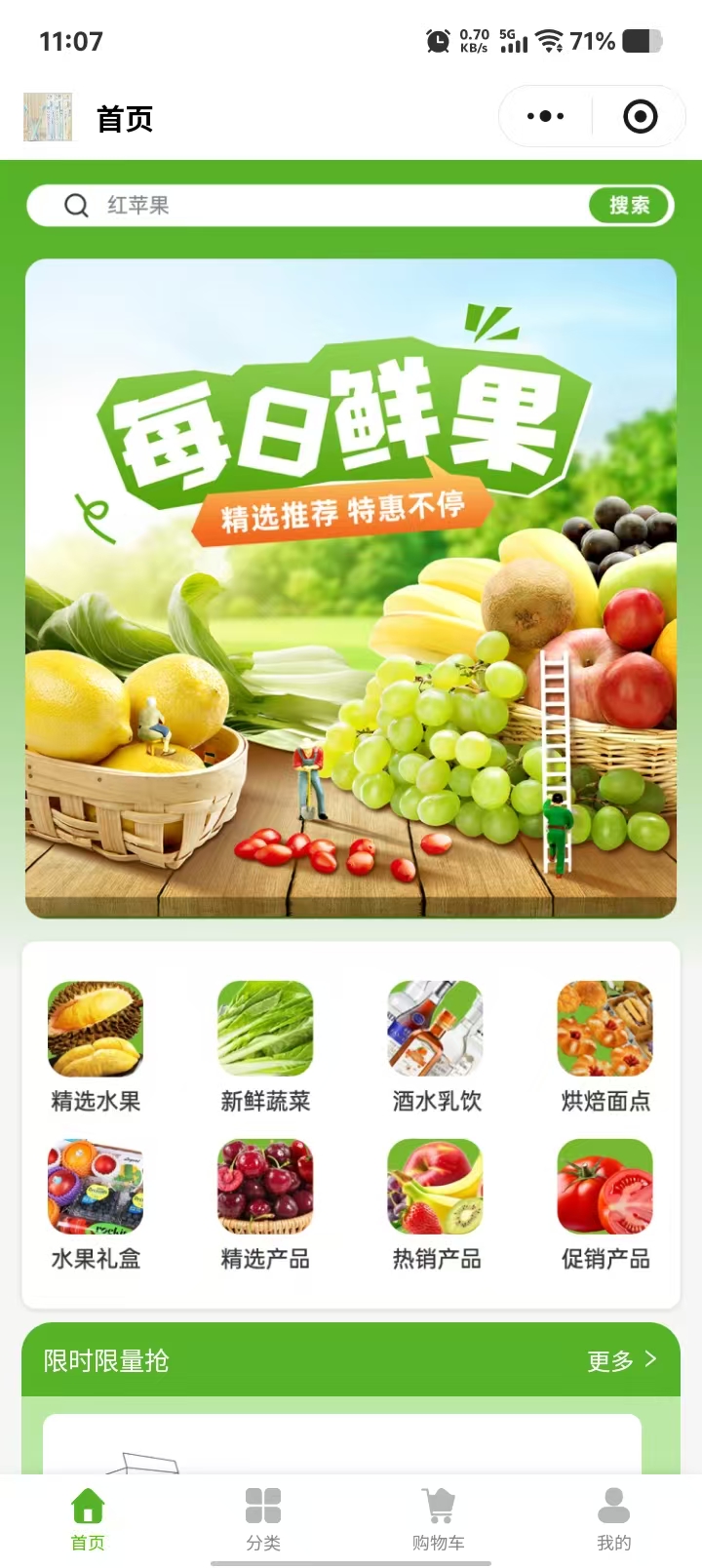Switch to the 我的 tab
702x1568 pixels.
click(614, 1517)
